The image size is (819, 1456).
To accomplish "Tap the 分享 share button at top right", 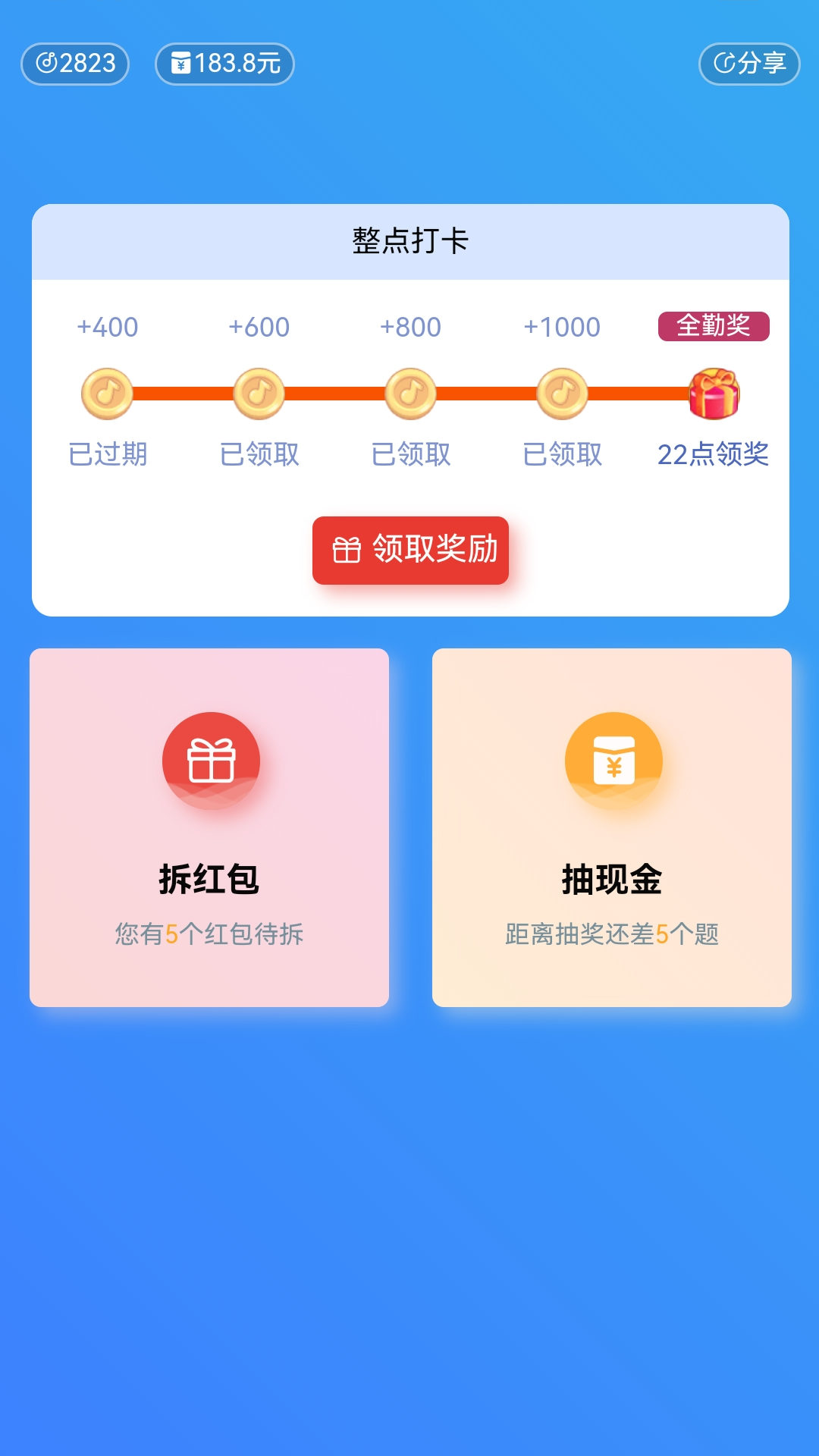I will [751, 65].
